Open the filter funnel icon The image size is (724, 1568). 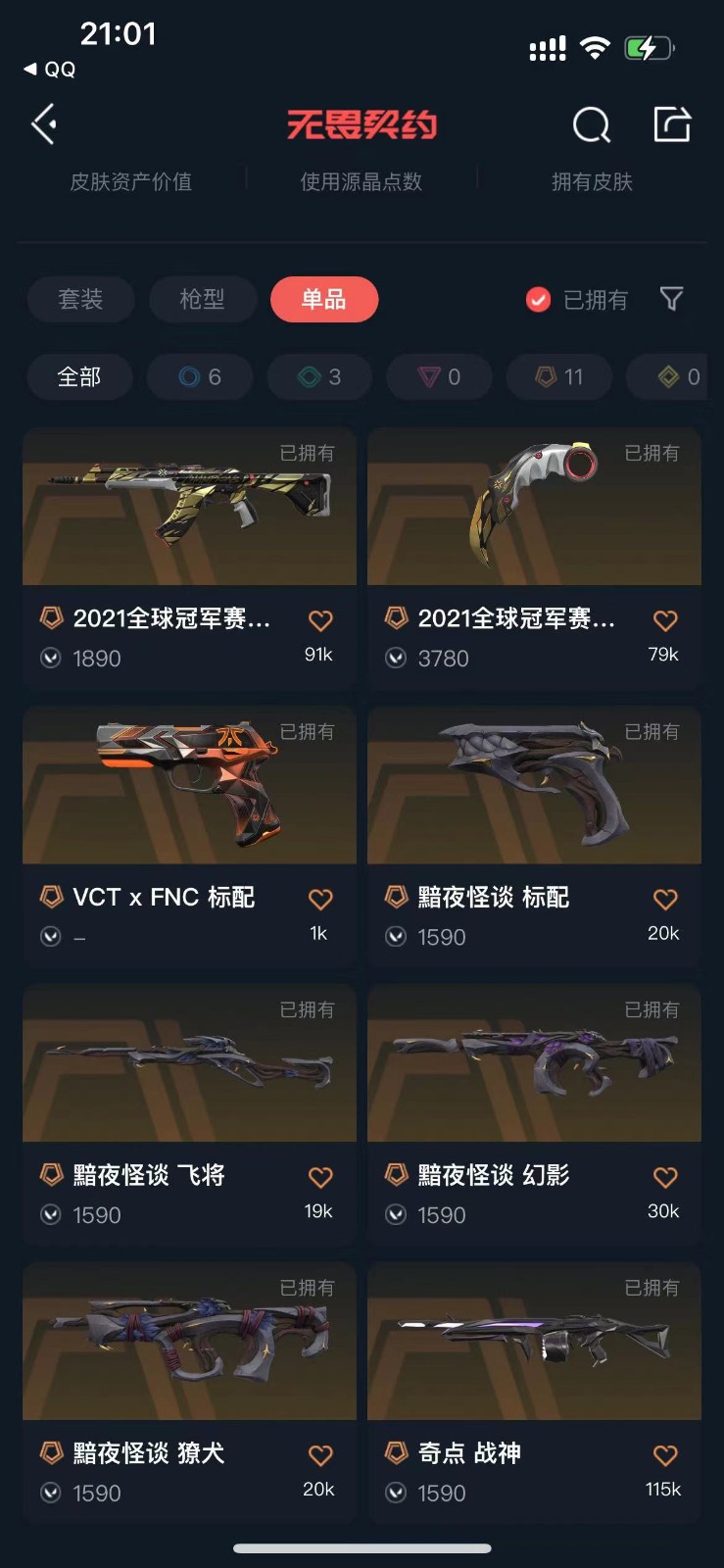[x=671, y=299]
